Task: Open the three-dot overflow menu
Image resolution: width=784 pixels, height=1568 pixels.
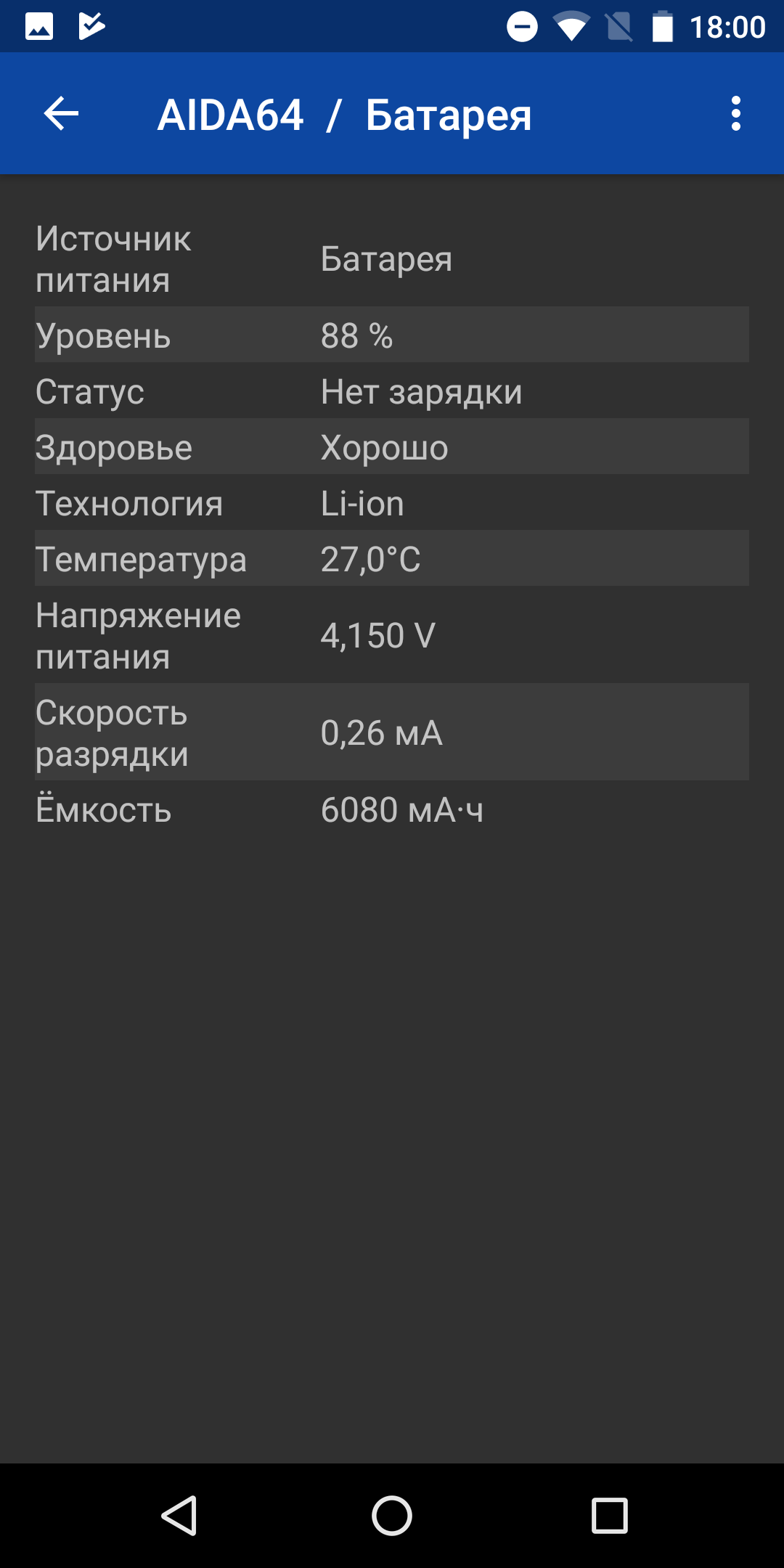Action: 736,114
